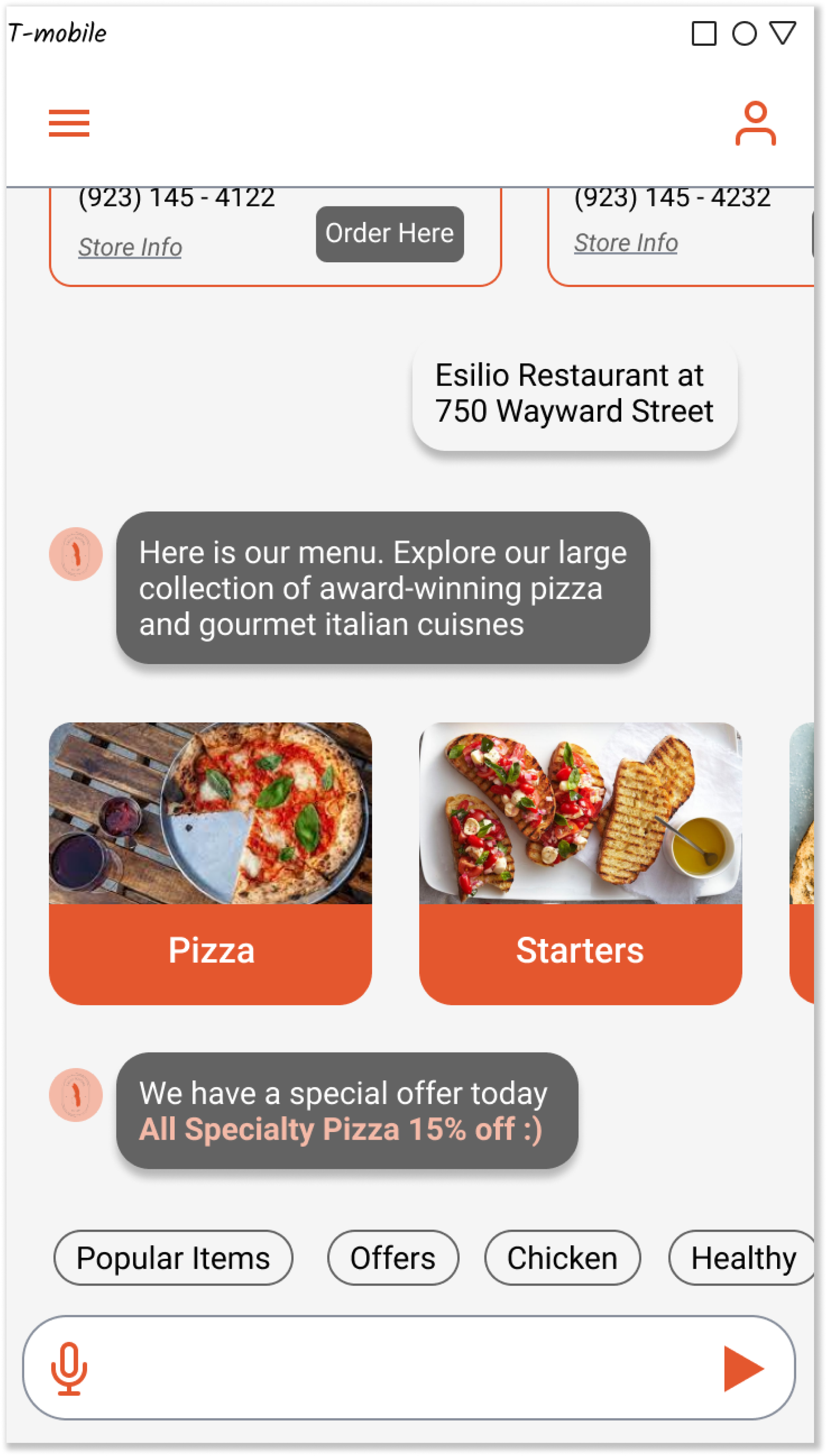827x1456 pixels.
Task: Open the Starters menu category
Action: pos(580,863)
